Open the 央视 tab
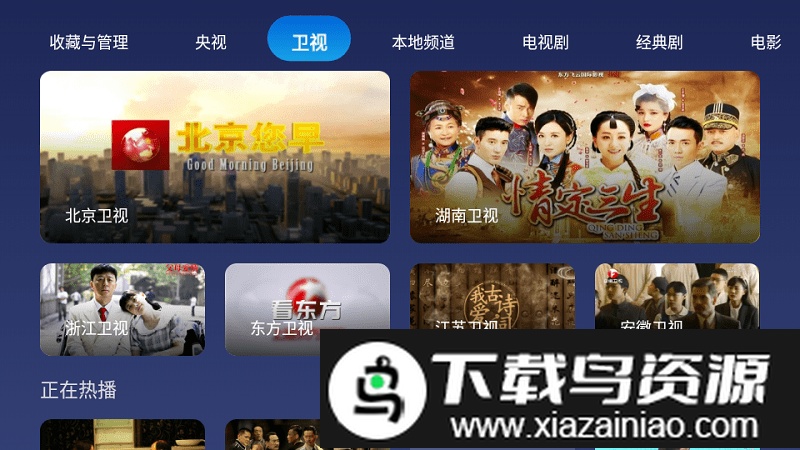Screen dimensions: 800x450 pyautogui.click(x=210, y=42)
